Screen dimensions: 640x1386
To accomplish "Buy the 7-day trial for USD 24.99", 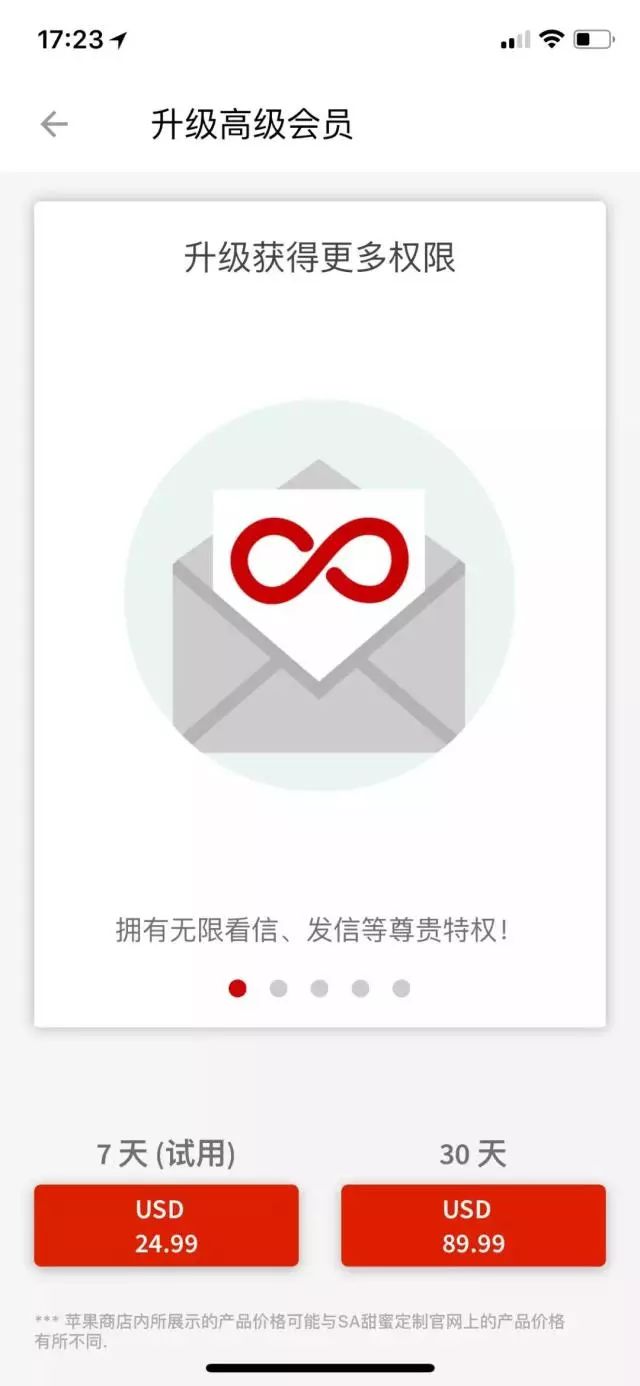I will [166, 1225].
